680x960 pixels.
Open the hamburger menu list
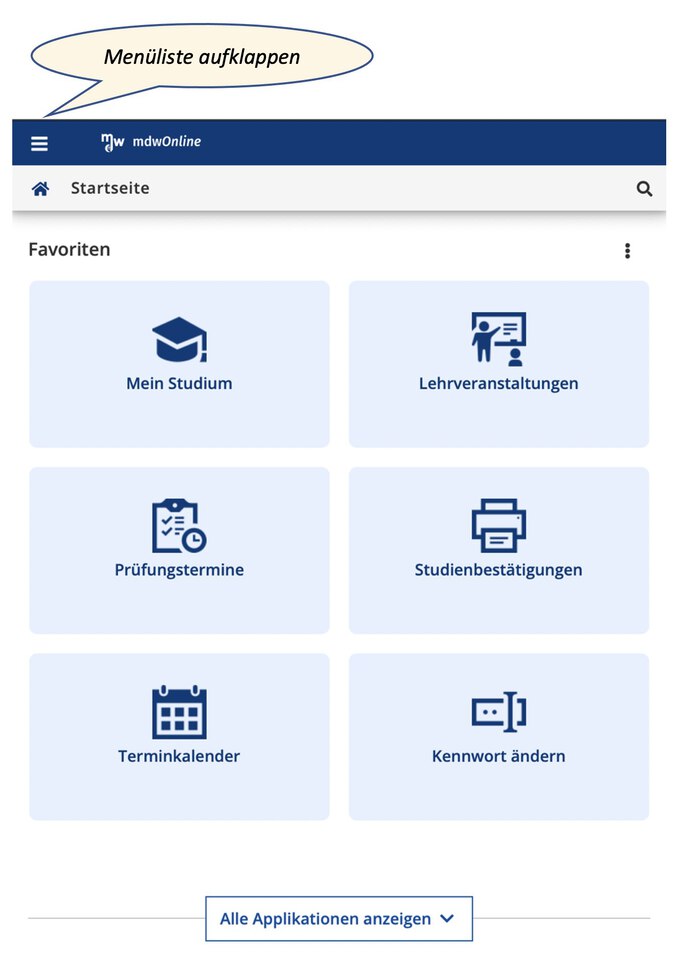[39, 143]
